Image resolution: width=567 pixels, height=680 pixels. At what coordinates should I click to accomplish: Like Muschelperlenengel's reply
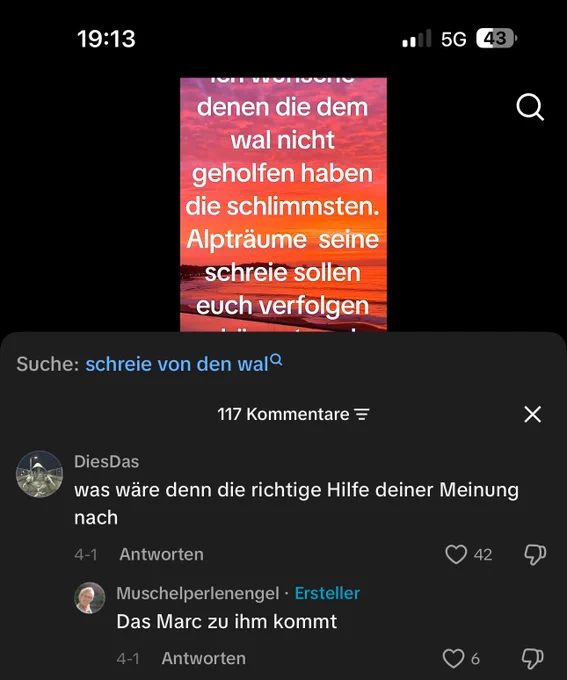[x=453, y=658]
